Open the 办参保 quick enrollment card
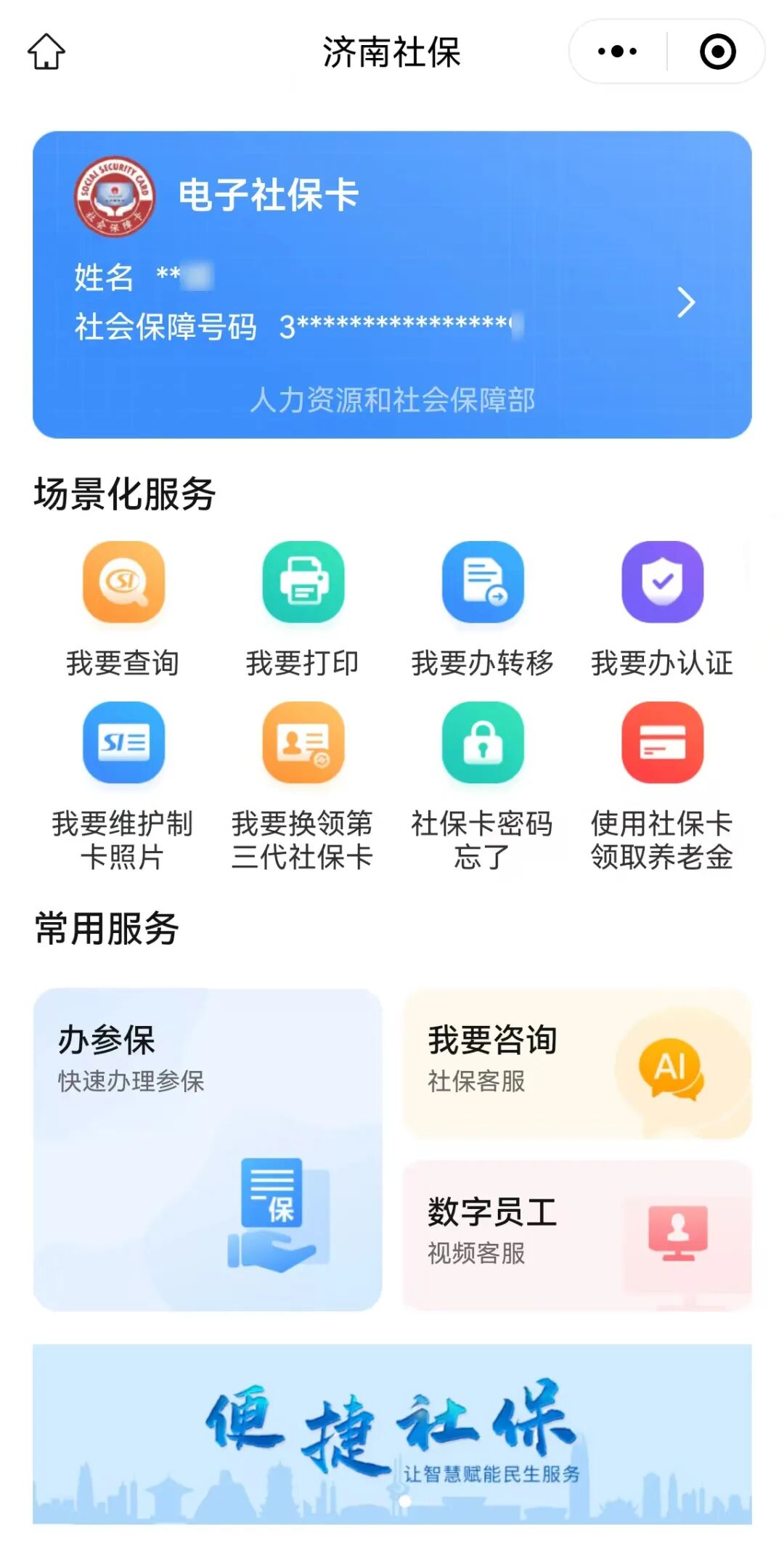 (208, 1149)
